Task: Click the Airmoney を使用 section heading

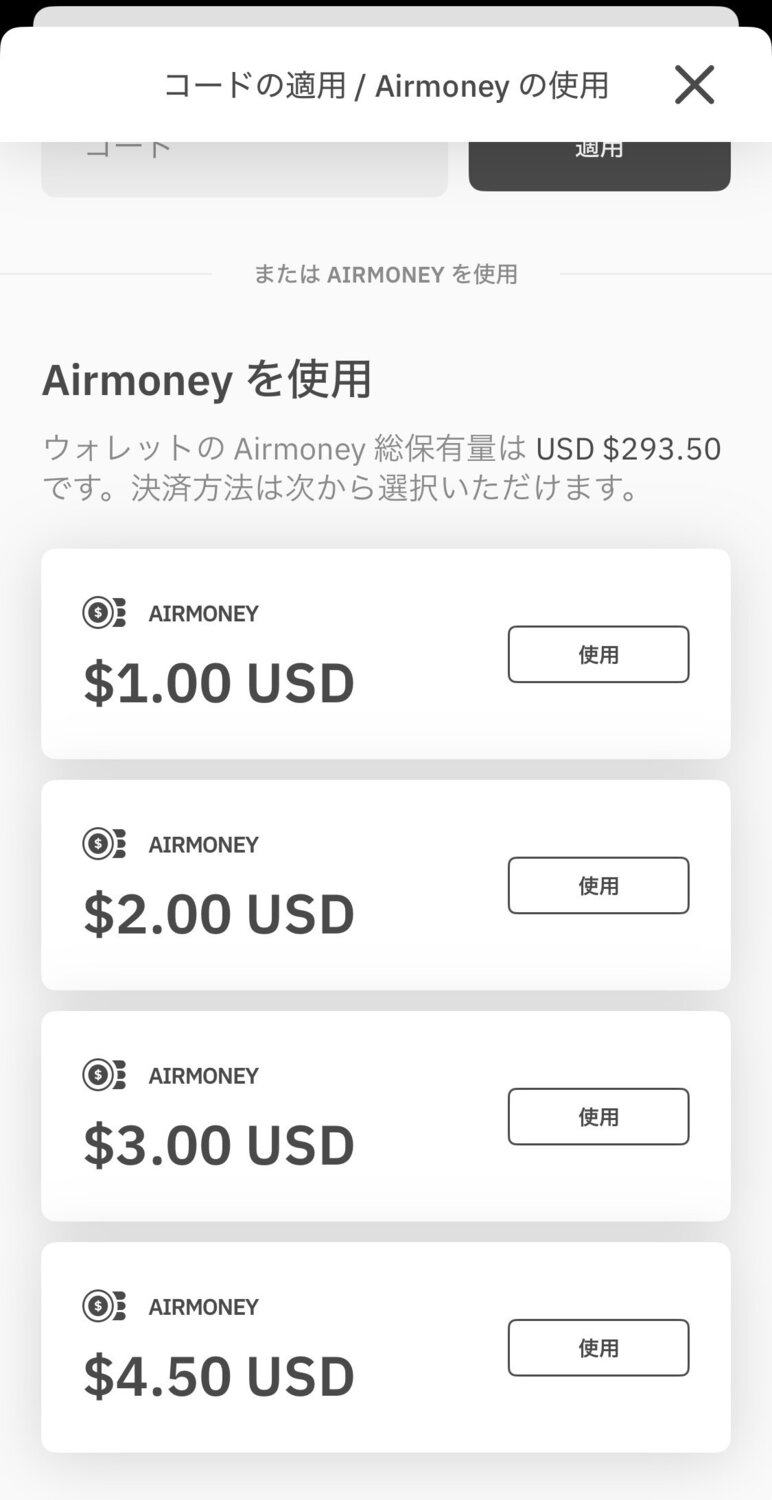Action: point(207,379)
